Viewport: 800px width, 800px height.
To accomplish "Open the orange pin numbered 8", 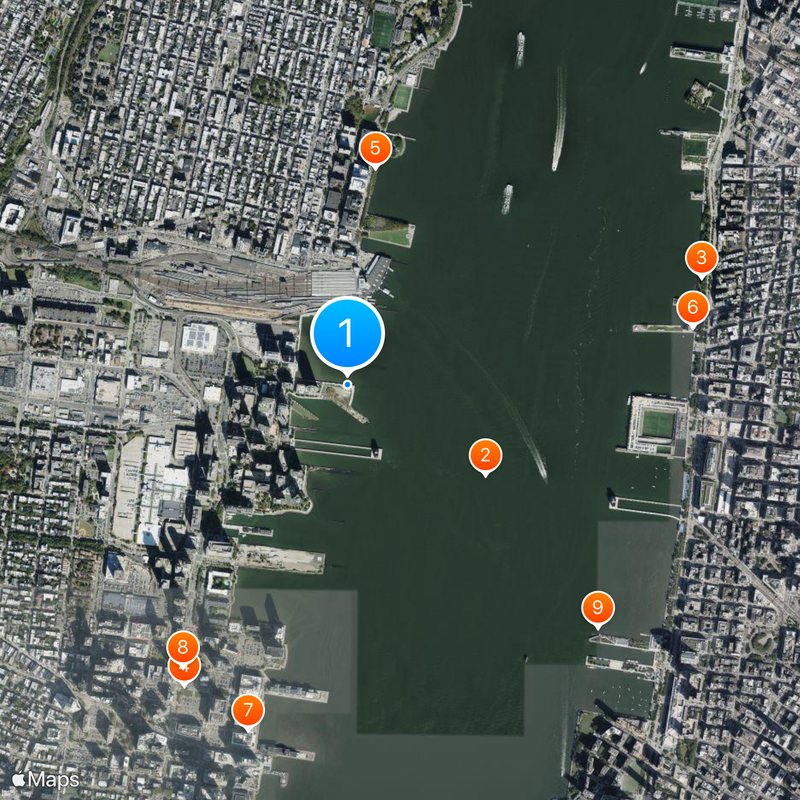I will (x=183, y=646).
